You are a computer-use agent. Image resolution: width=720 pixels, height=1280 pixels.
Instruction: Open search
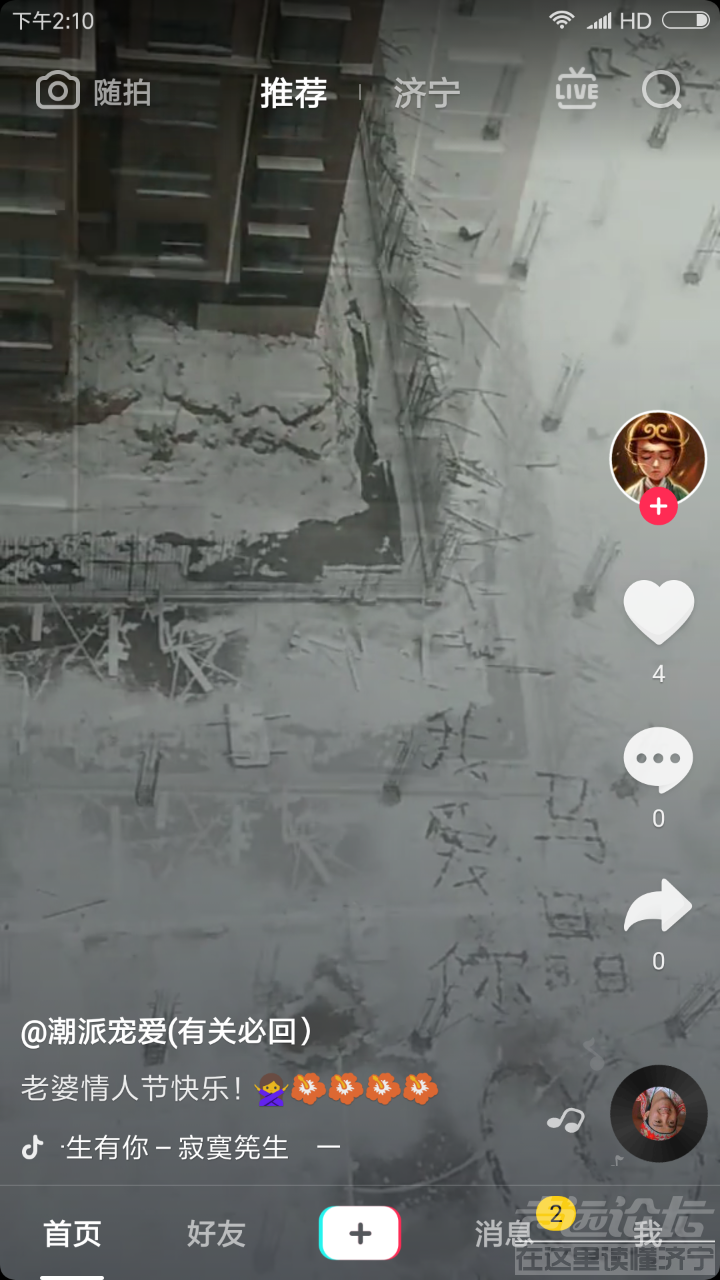click(x=661, y=91)
